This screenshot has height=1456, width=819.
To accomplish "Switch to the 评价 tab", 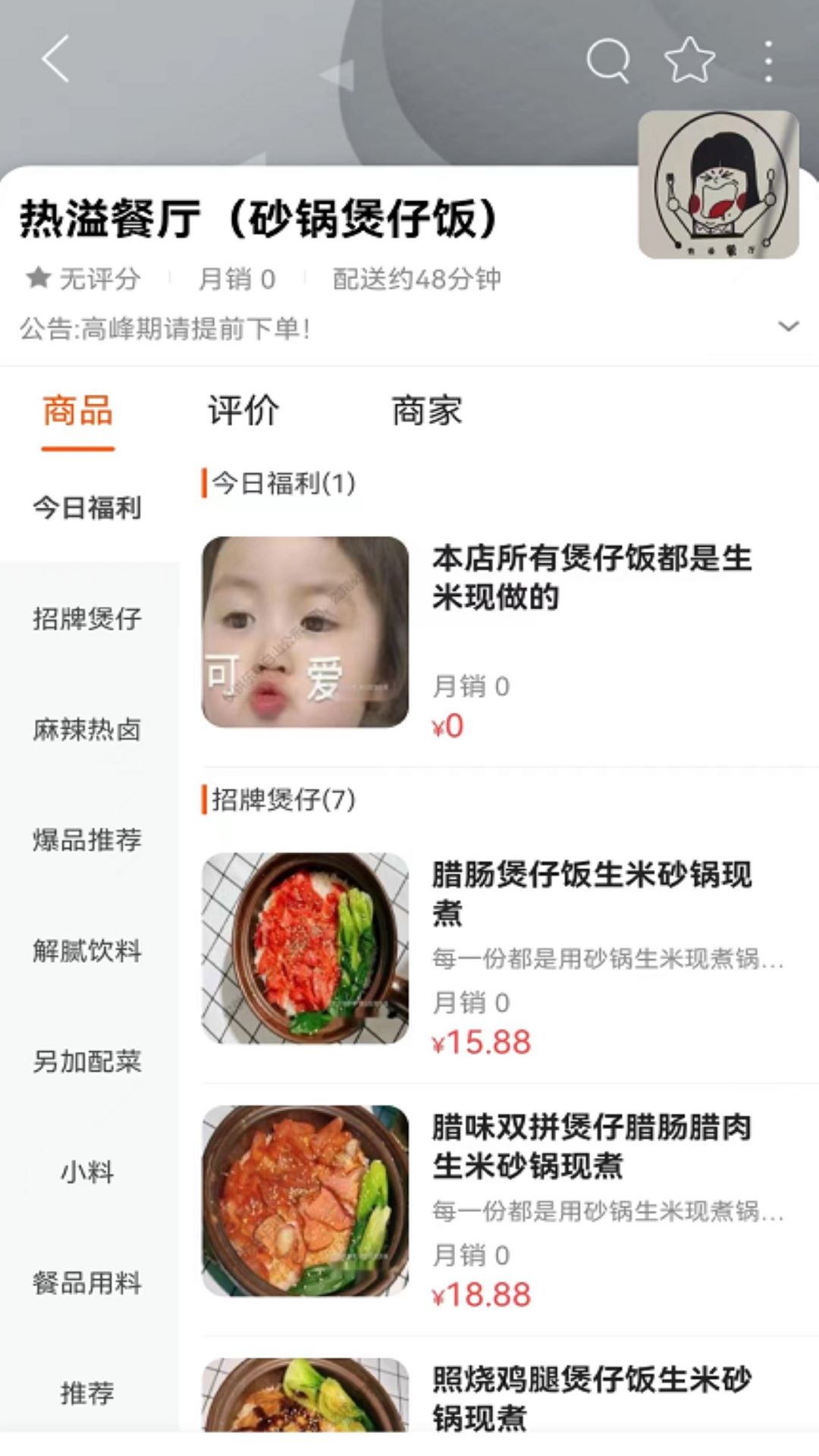I will pos(243,411).
